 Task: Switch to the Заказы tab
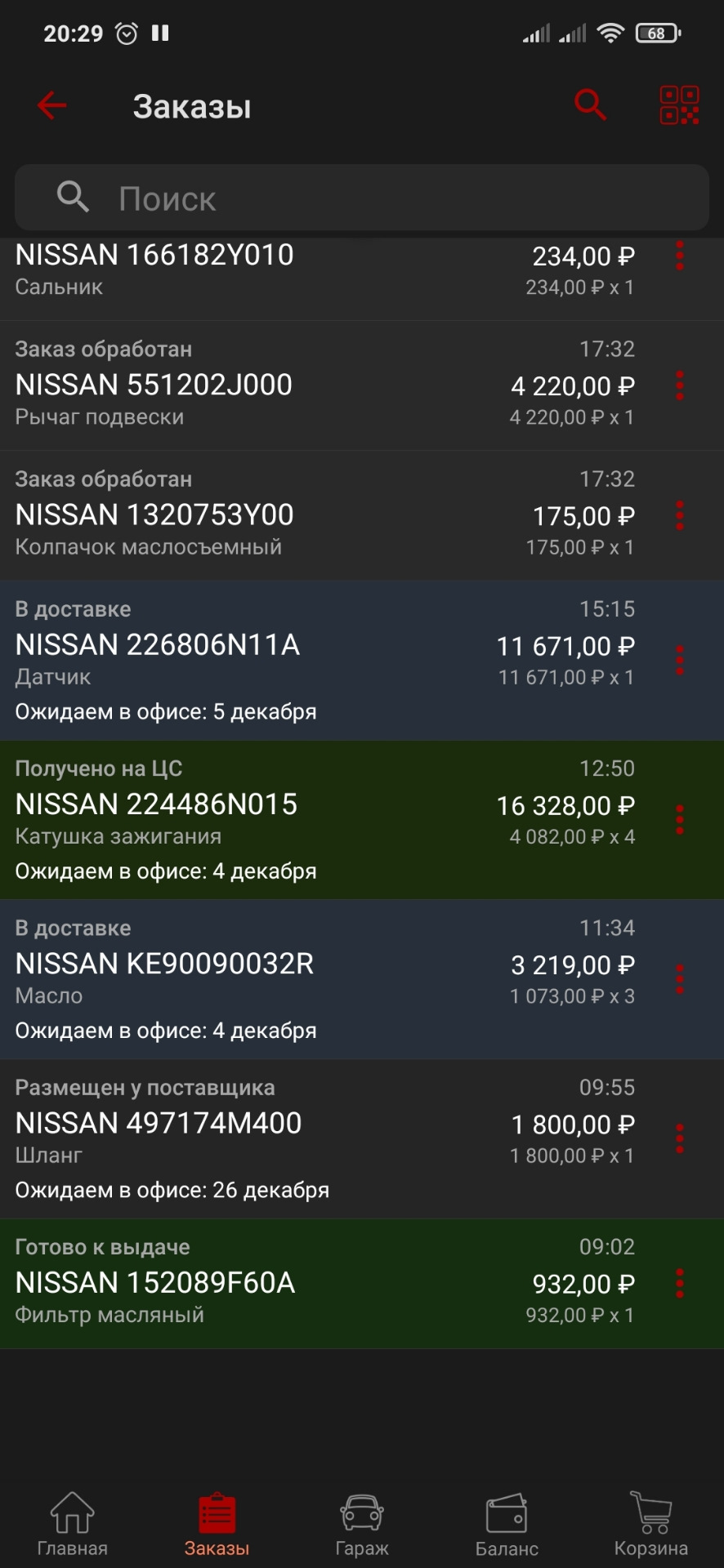pyautogui.click(x=216, y=1524)
